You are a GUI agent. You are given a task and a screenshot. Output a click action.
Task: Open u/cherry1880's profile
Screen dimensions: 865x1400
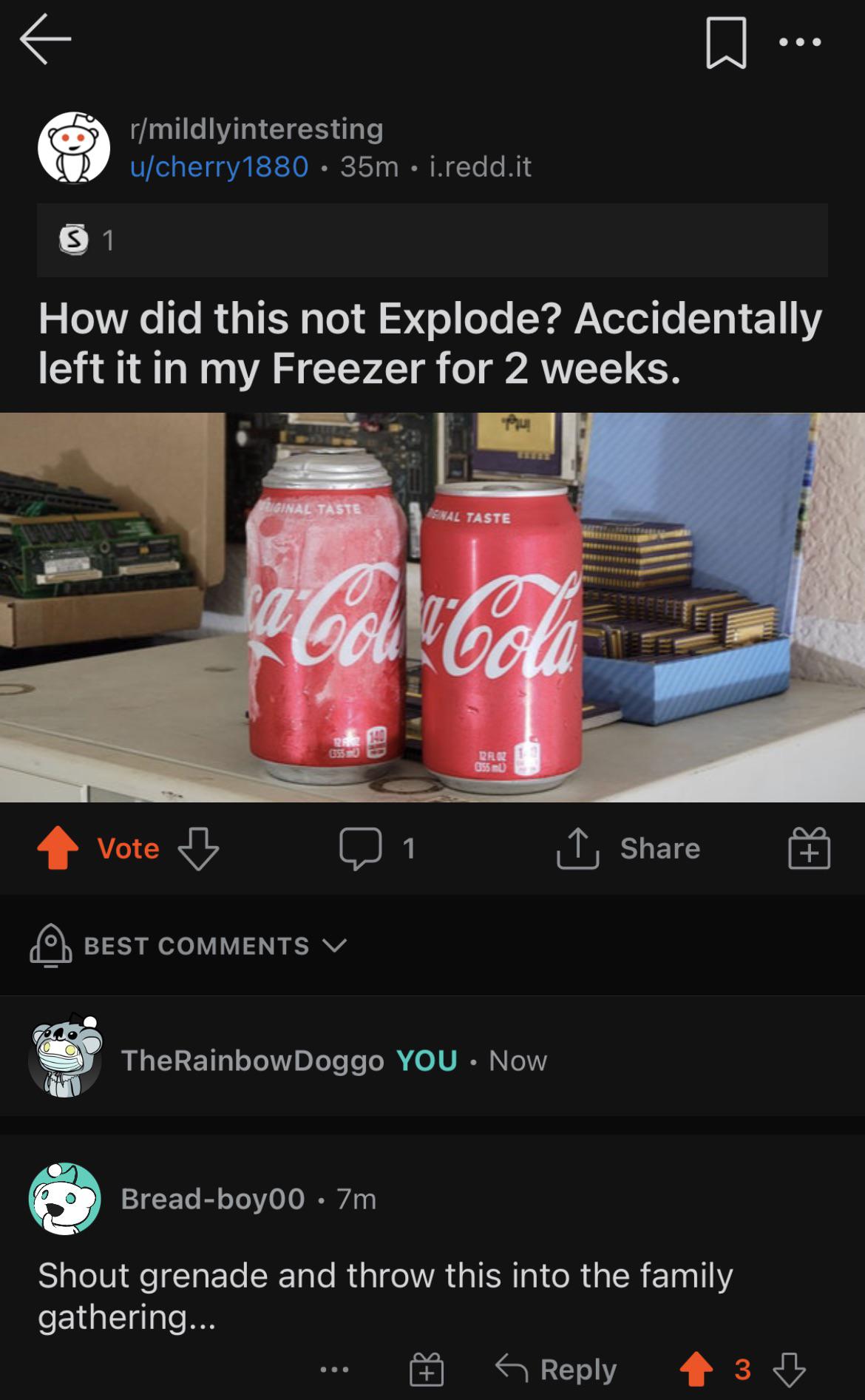[x=219, y=166]
